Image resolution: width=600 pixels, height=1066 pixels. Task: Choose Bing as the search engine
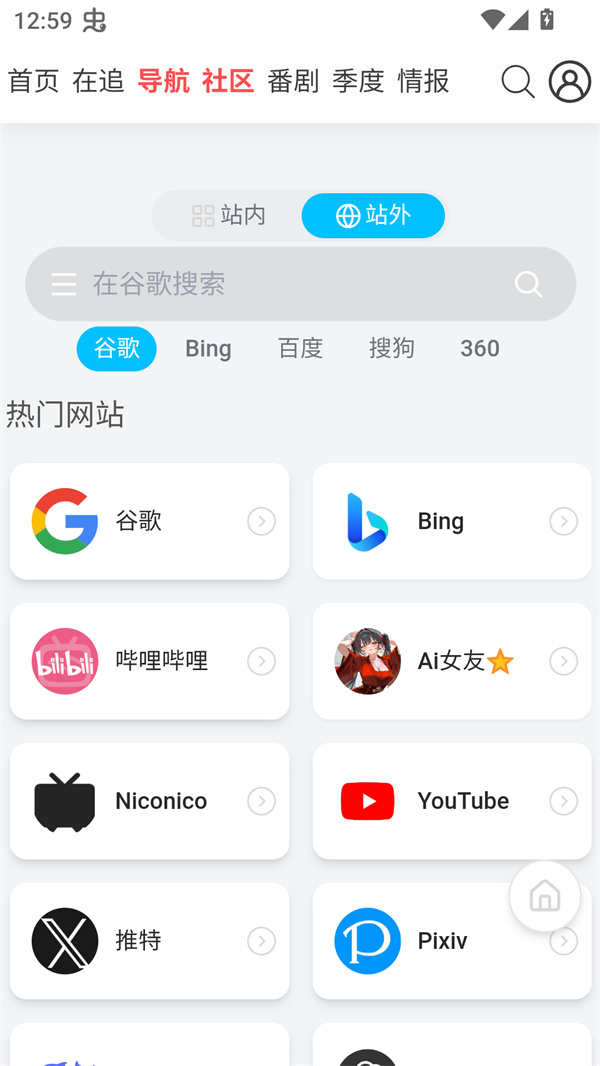pyautogui.click(x=208, y=349)
